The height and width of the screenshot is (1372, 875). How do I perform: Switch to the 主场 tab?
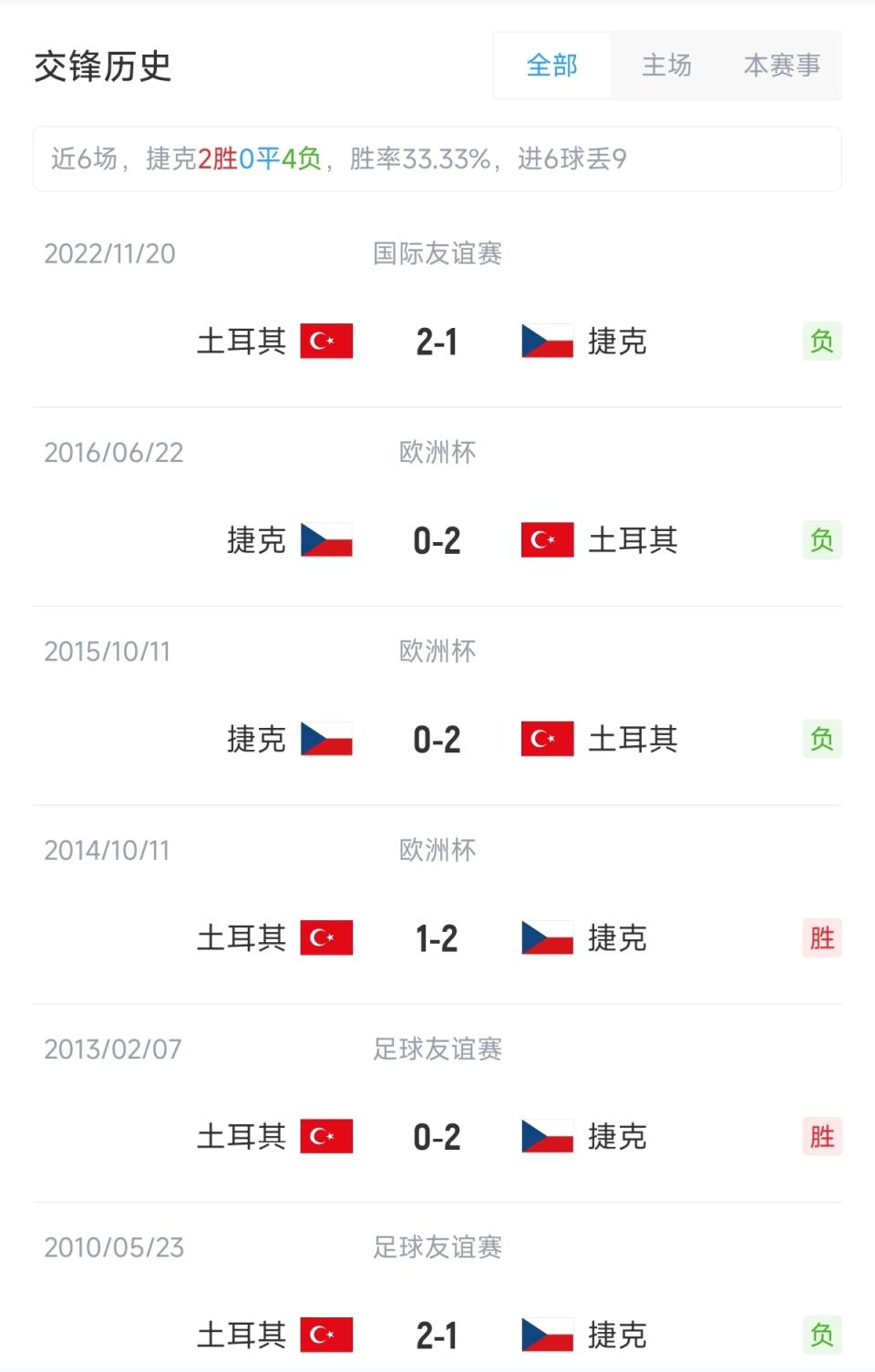click(x=666, y=66)
